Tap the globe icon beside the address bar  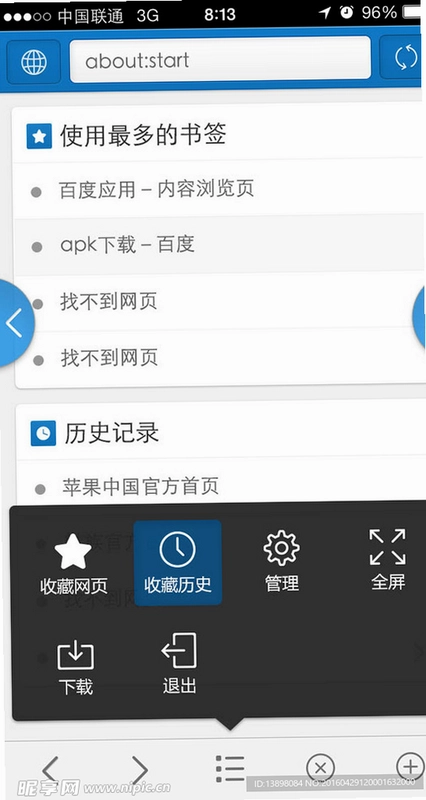click(34, 62)
